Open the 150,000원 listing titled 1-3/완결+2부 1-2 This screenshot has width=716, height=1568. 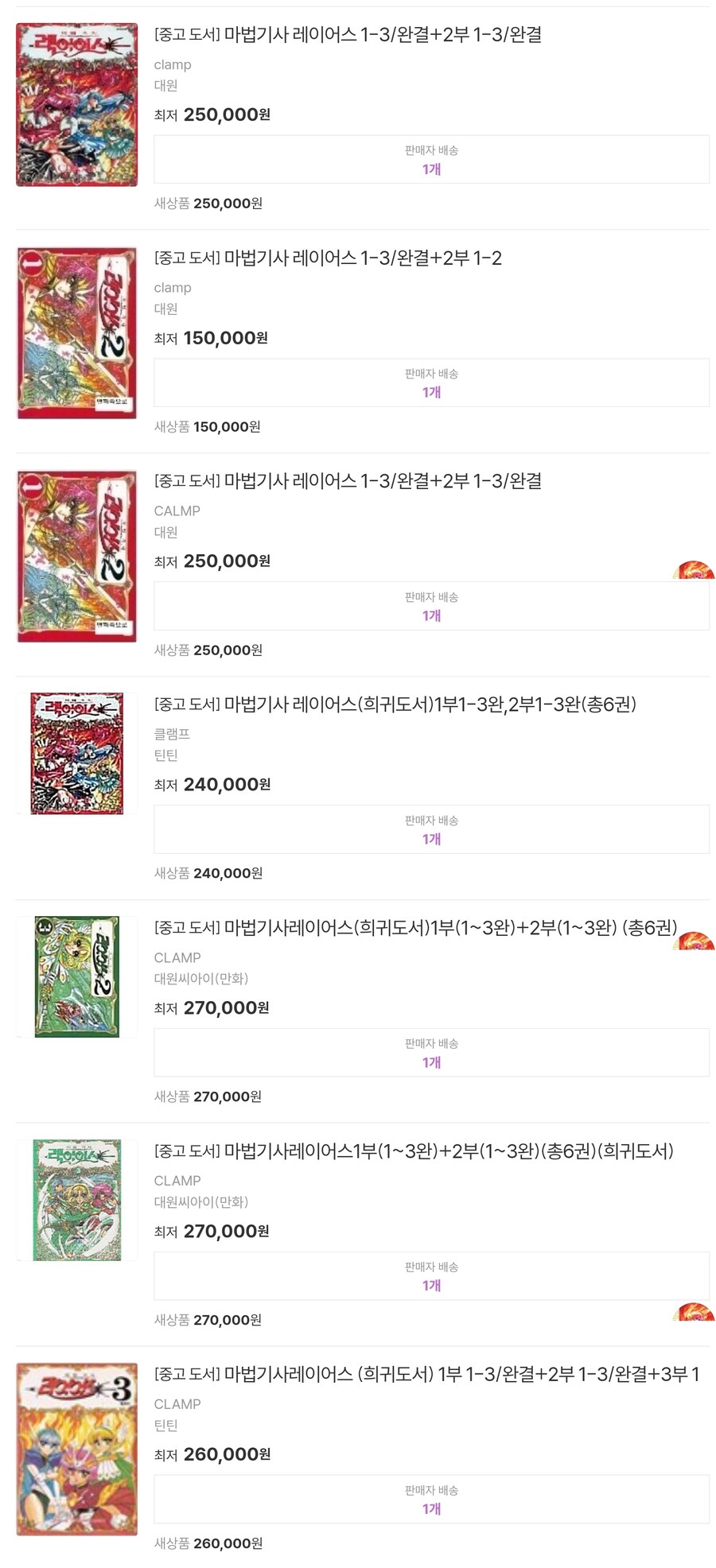click(331, 255)
